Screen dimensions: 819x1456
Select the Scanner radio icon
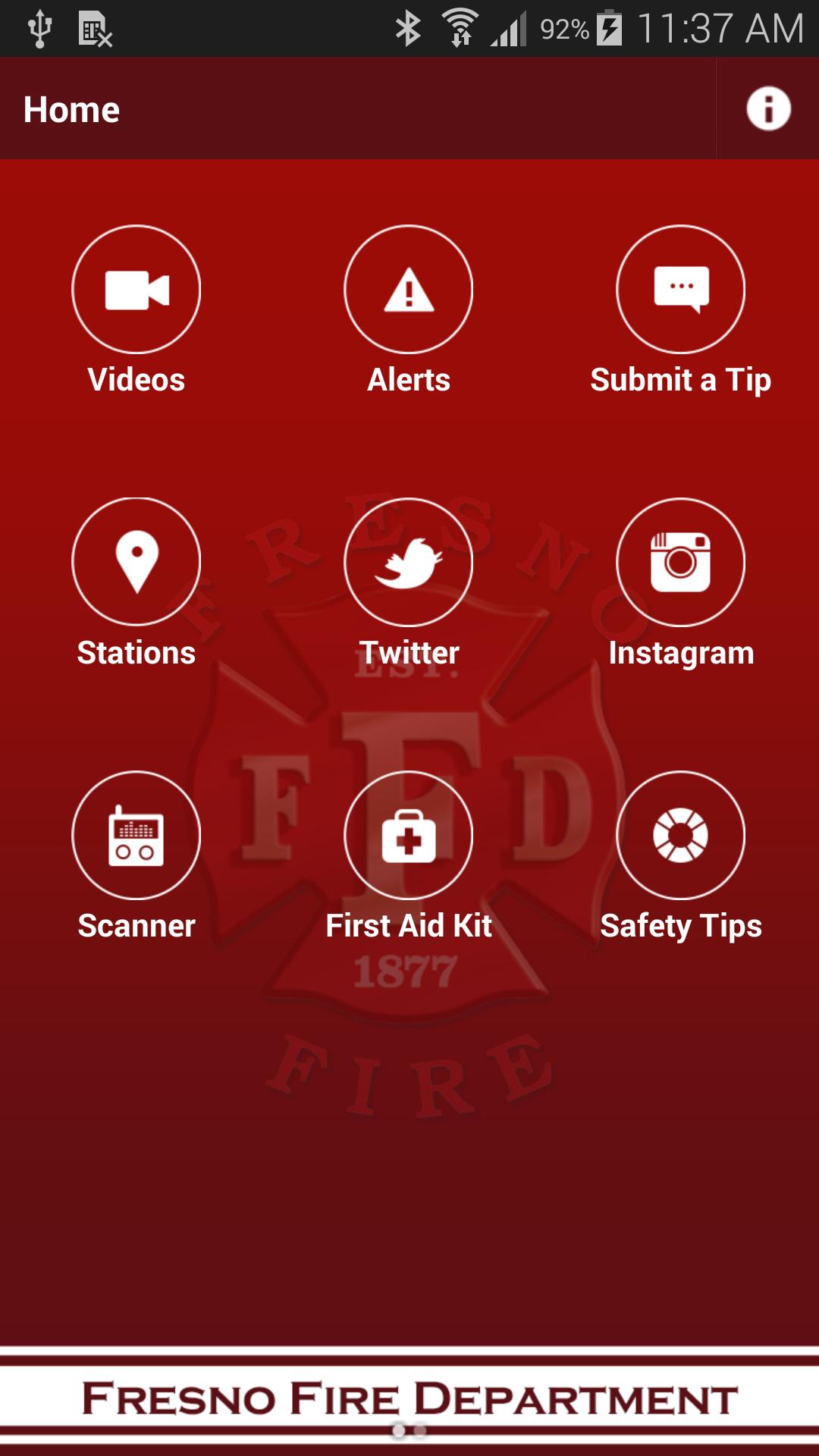click(x=136, y=834)
